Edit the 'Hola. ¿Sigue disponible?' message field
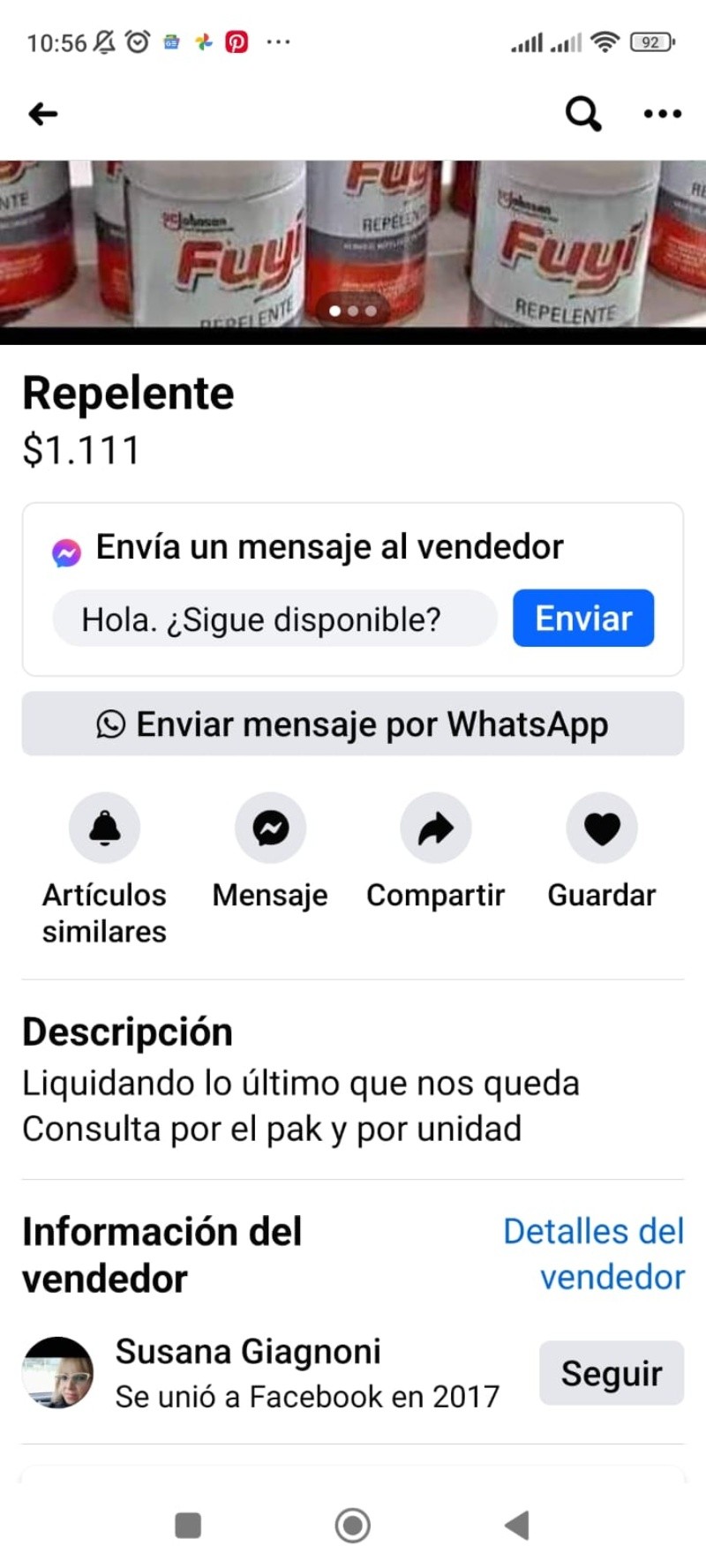The image size is (706, 1568). point(274,619)
